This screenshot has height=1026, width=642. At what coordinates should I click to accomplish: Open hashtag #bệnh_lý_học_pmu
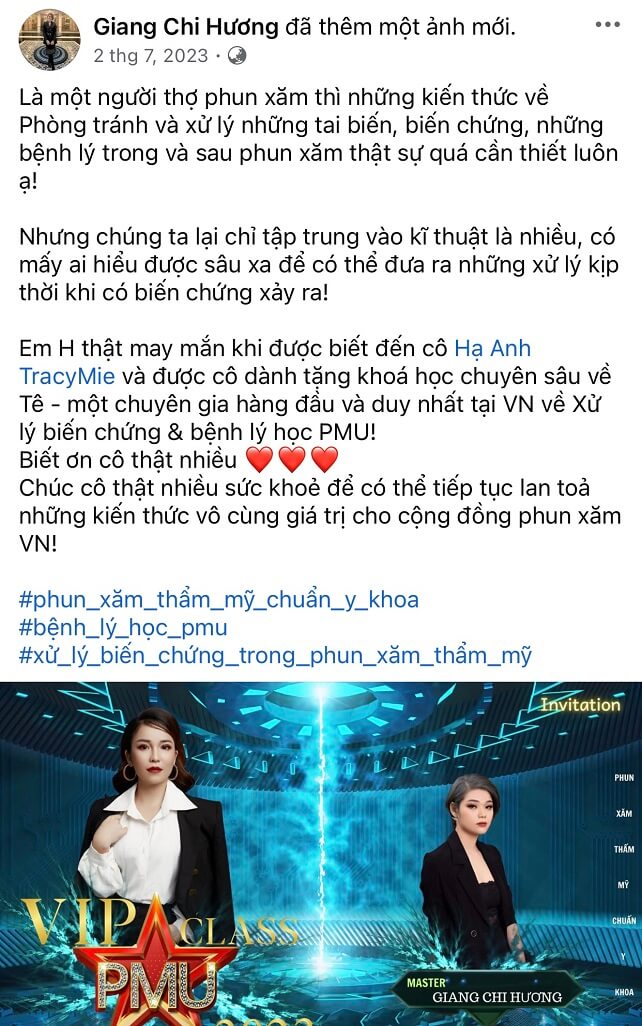click(x=123, y=628)
